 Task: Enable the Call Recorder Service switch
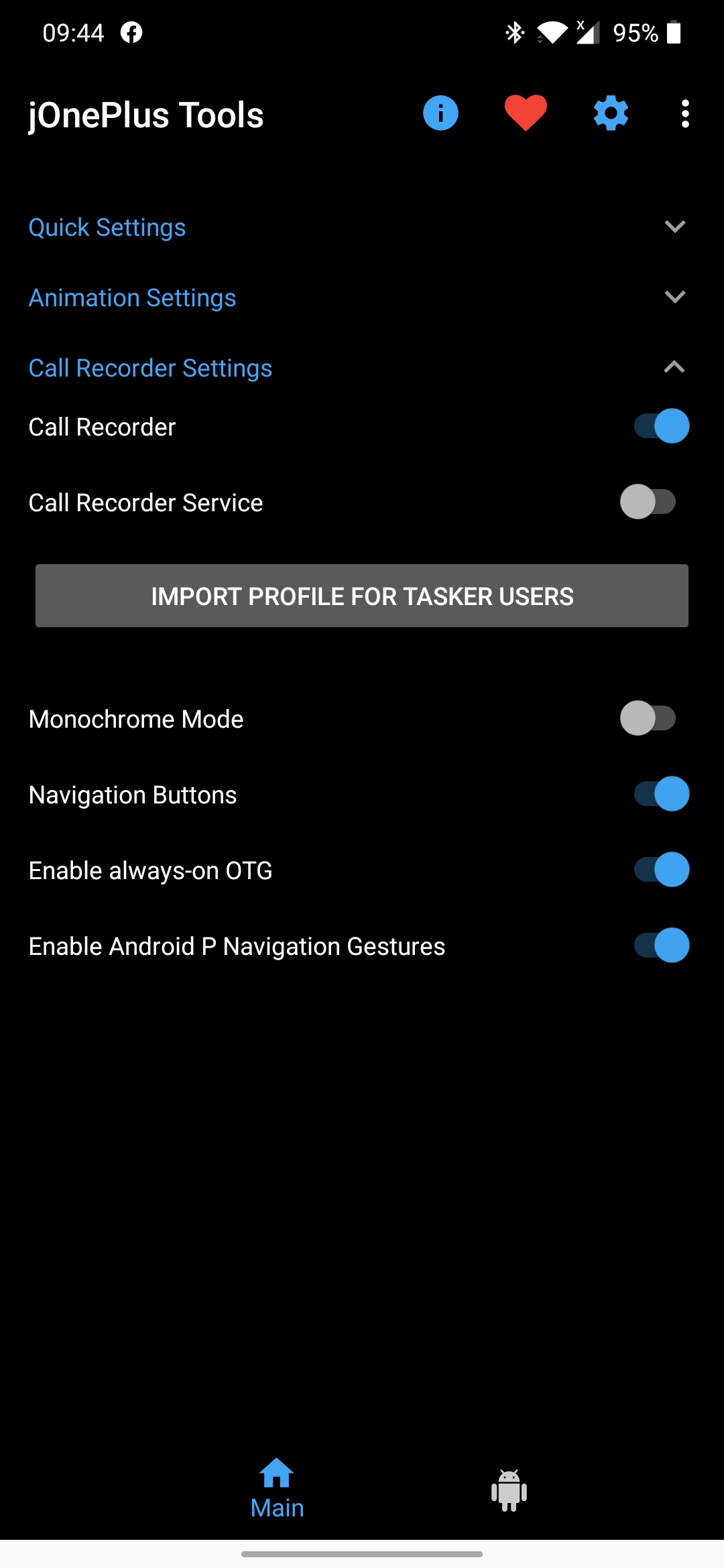pyautogui.click(x=648, y=502)
